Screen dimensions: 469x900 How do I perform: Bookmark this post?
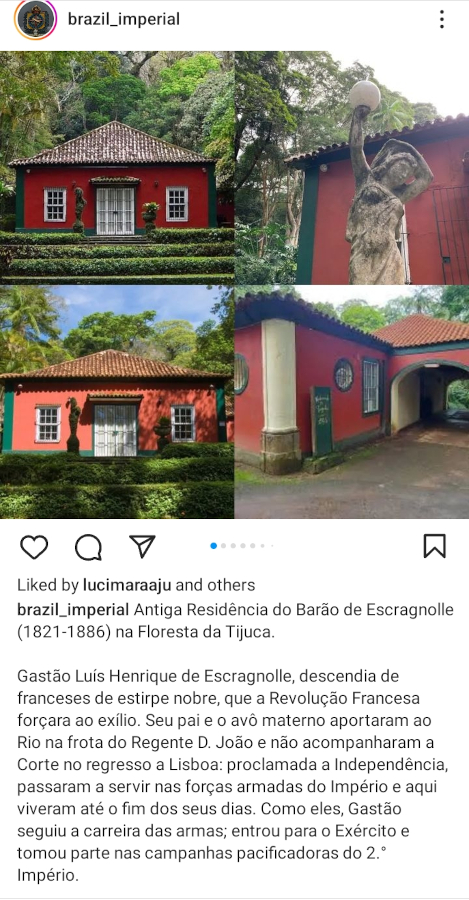[435, 546]
